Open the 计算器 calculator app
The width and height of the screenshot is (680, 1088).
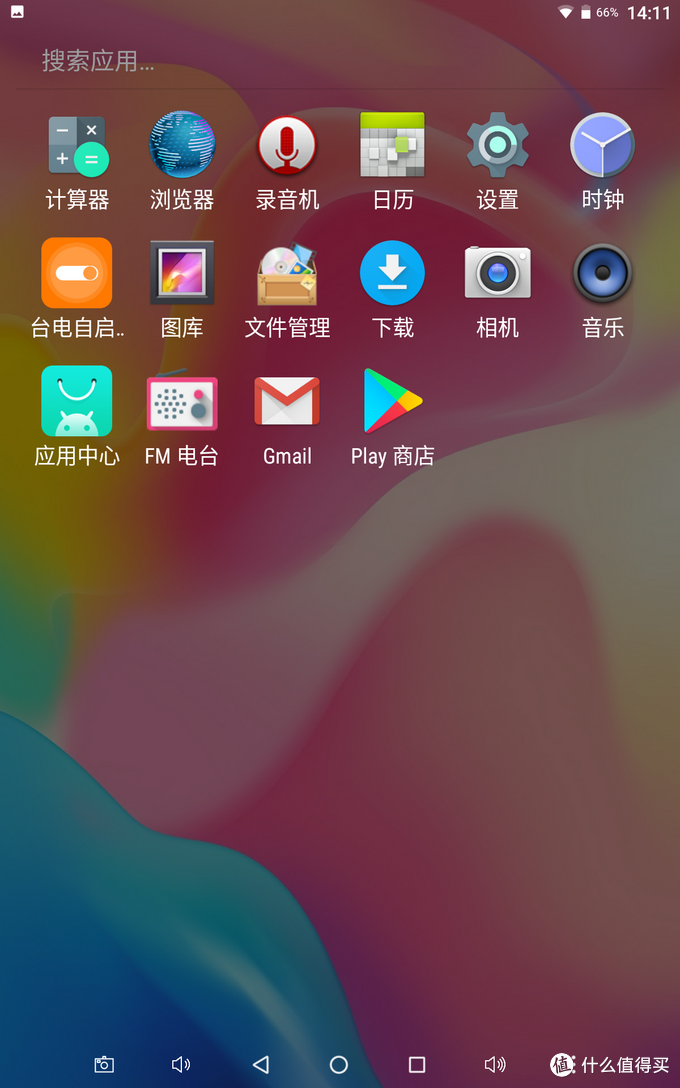77,146
